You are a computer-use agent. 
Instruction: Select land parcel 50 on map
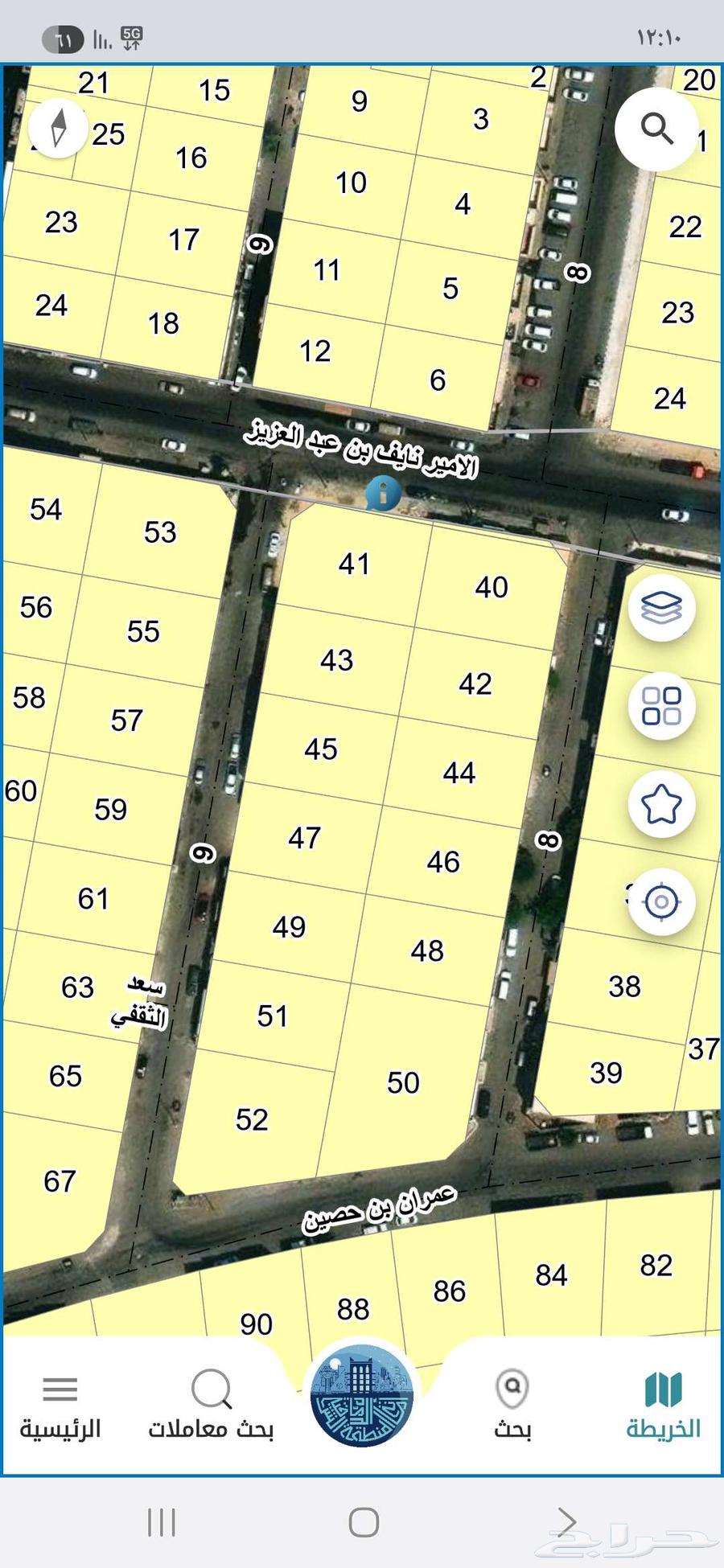(x=402, y=1083)
